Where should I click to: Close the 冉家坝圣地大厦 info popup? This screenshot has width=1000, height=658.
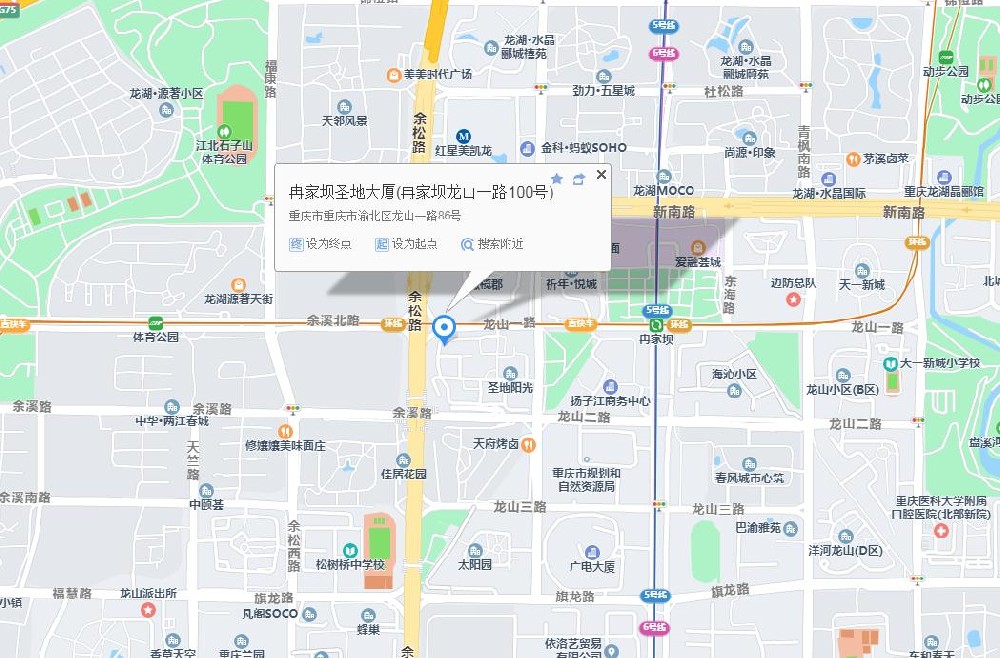[601, 175]
